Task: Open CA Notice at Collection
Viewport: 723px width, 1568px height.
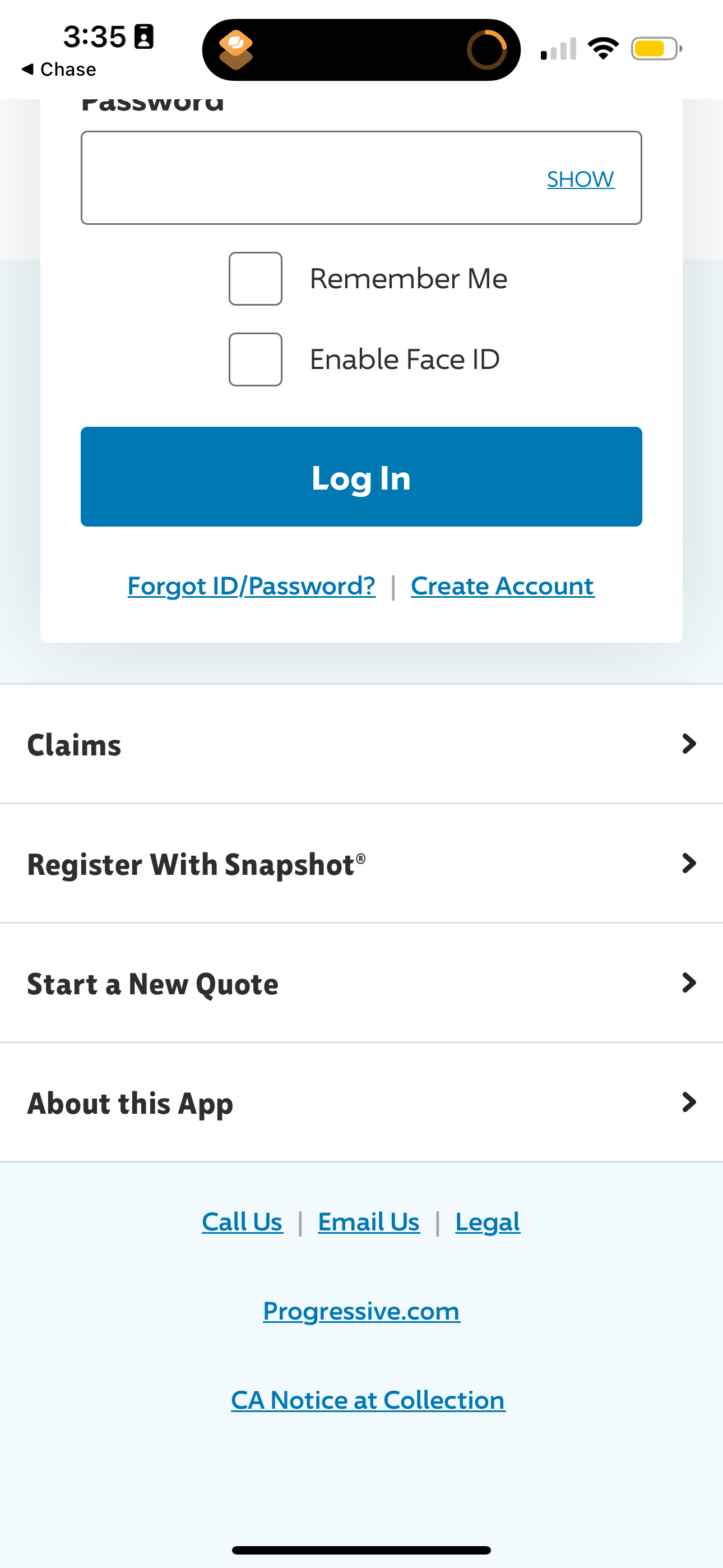Action: click(368, 1399)
